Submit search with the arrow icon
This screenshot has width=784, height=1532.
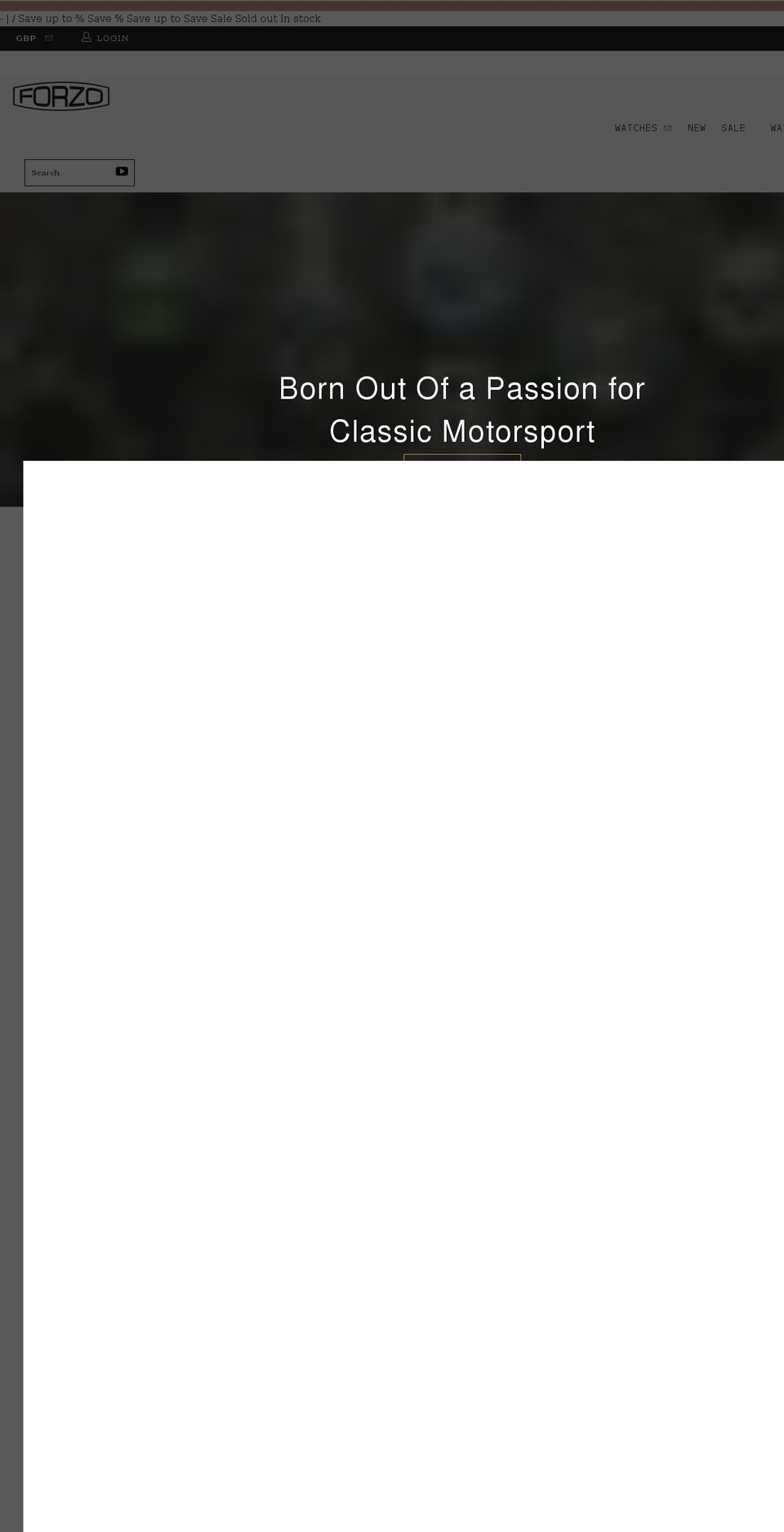[122, 172]
